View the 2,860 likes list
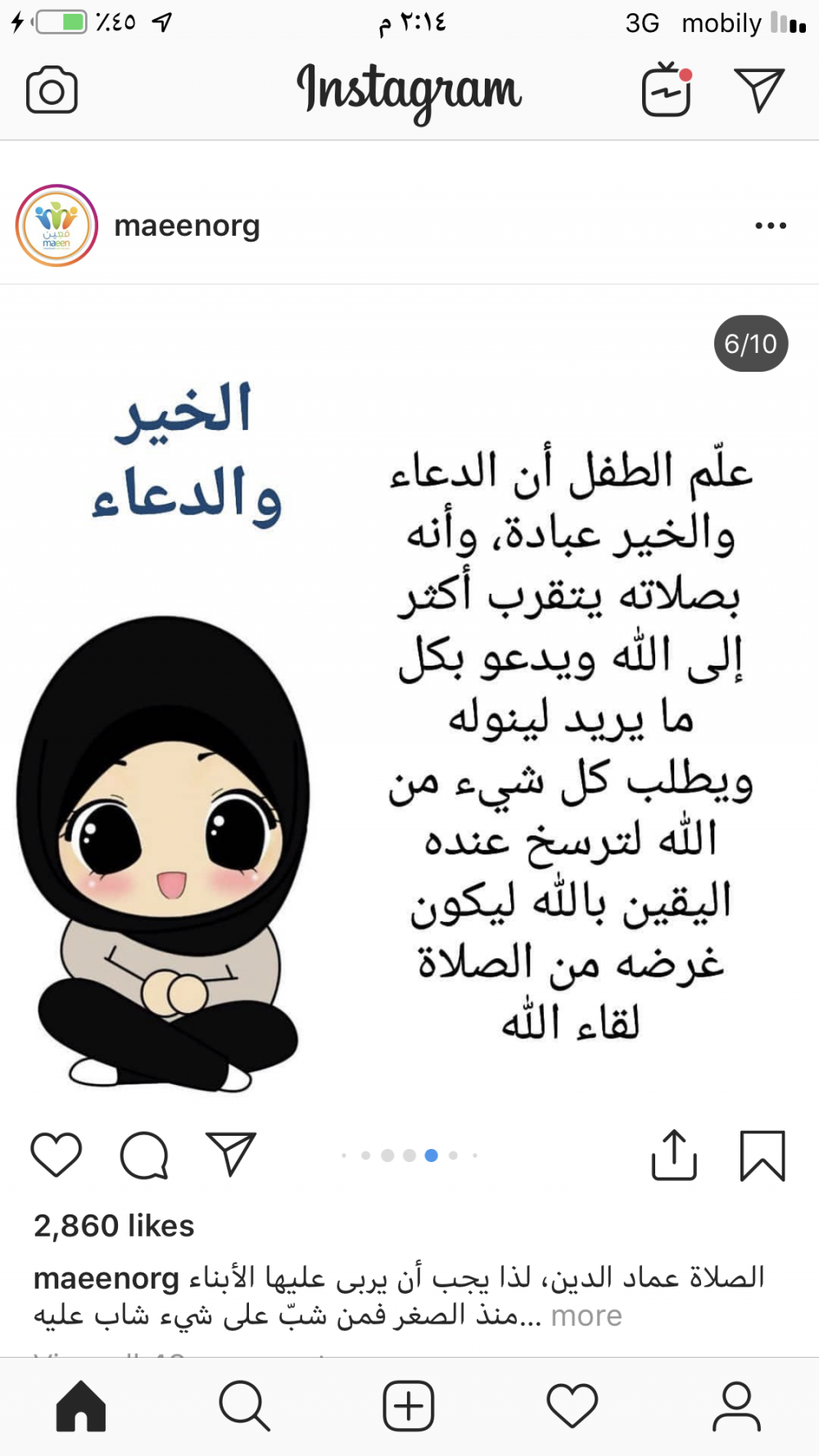 point(114,1226)
